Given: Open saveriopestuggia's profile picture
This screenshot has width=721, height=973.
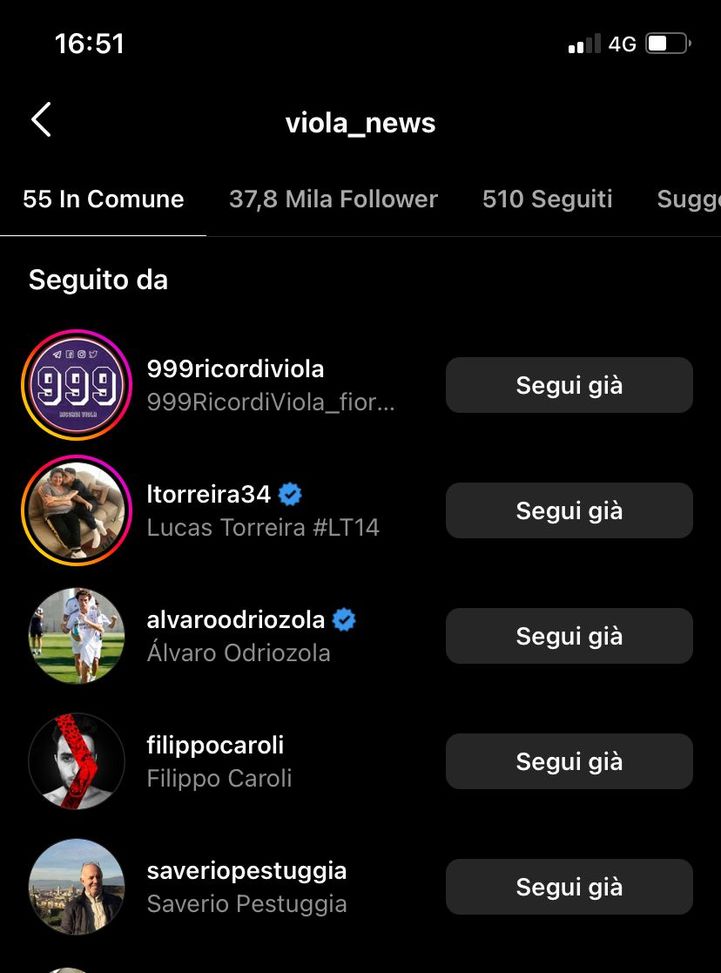Looking at the screenshot, I should click(x=76, y=887).
